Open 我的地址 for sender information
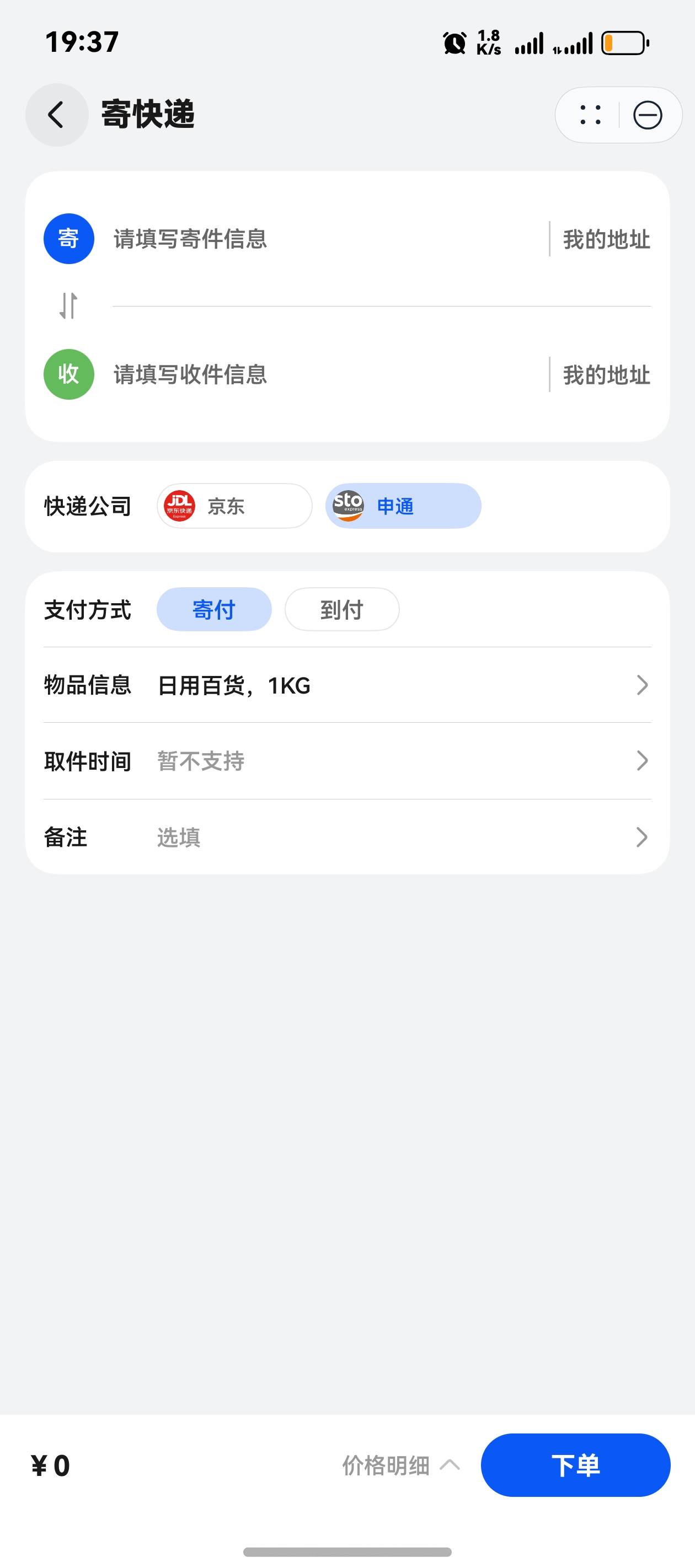The image size is (695, 1568). coord(605,239)
